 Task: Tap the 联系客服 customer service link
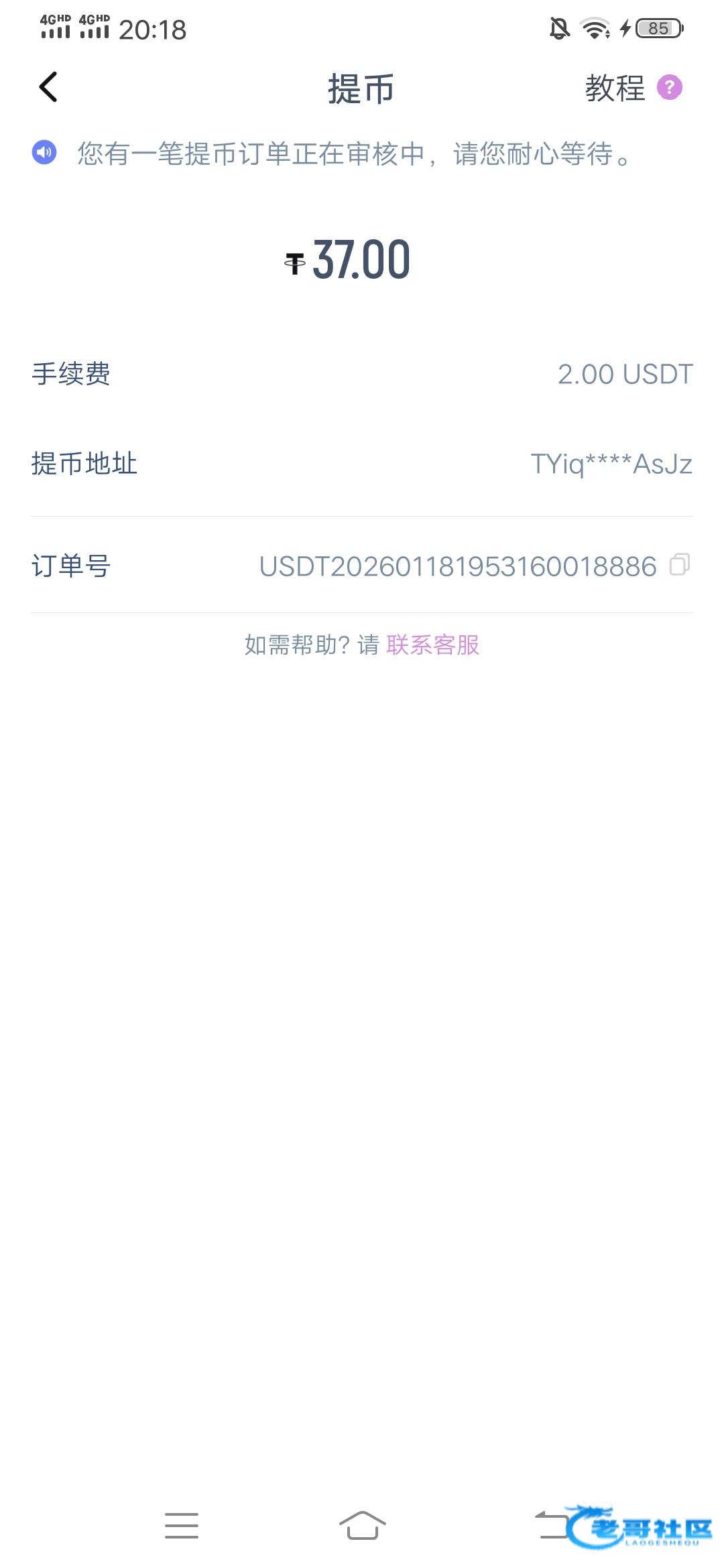432,645
